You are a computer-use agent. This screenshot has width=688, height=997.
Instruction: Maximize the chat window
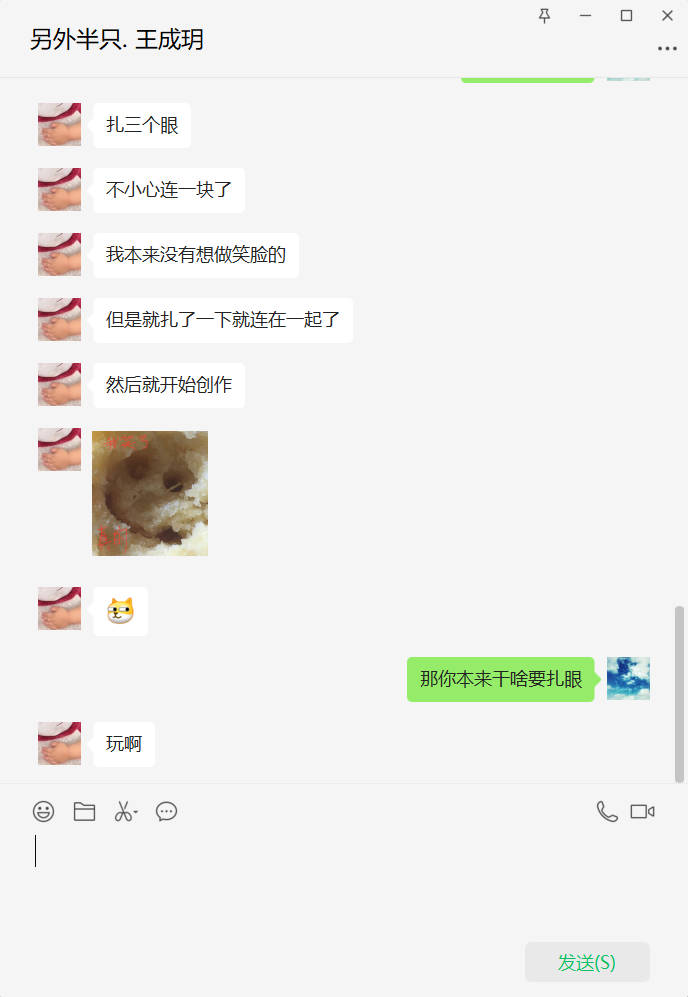click(626, 15)
